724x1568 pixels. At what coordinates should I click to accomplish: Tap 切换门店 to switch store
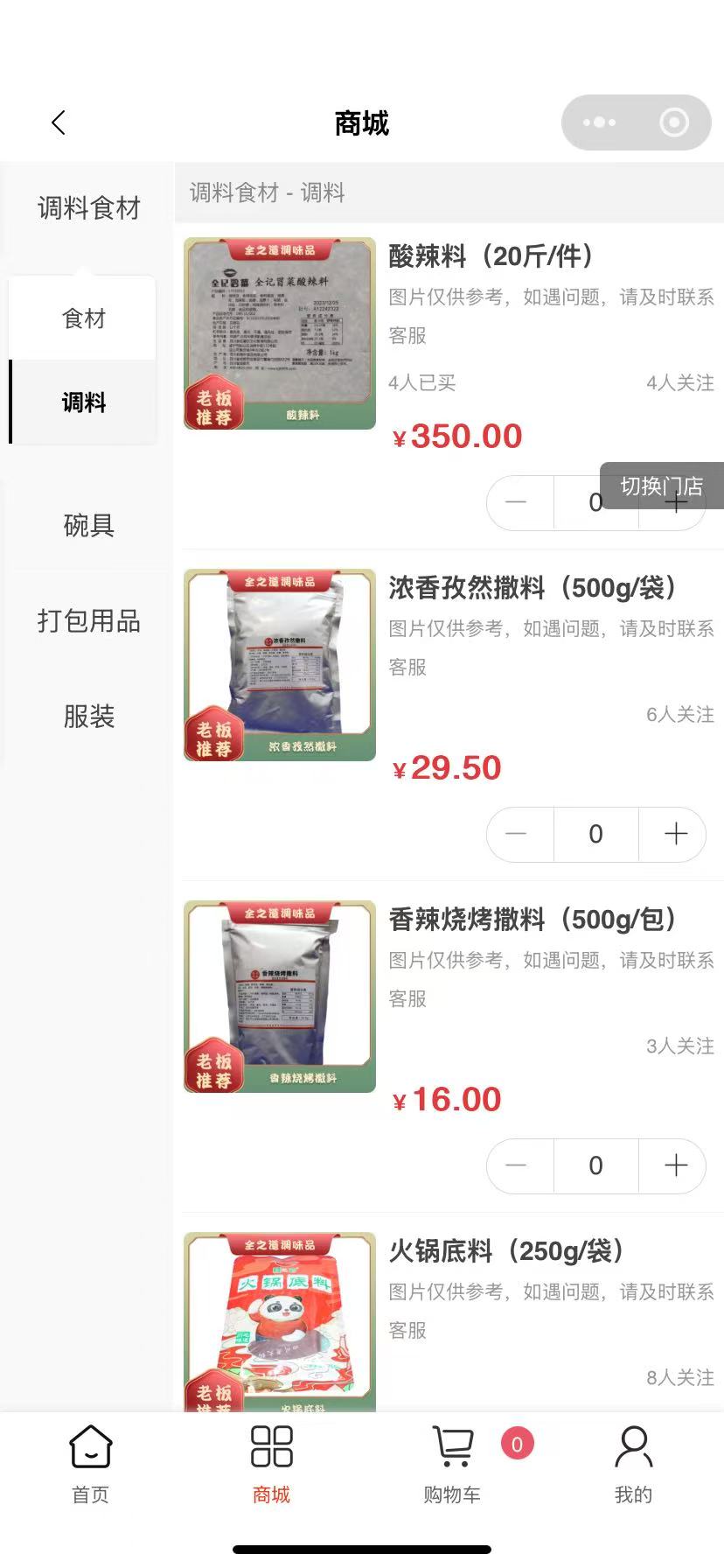[x=662, y=486]
